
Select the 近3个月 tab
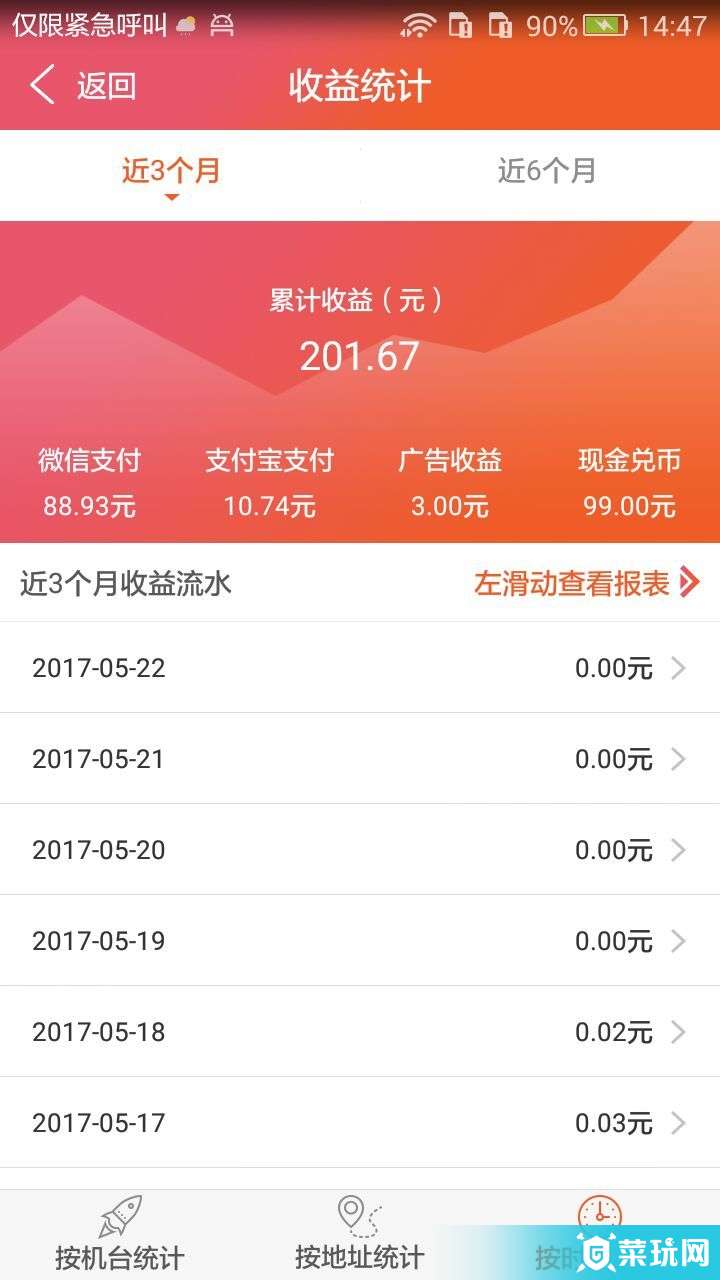[x=170, y=171]
